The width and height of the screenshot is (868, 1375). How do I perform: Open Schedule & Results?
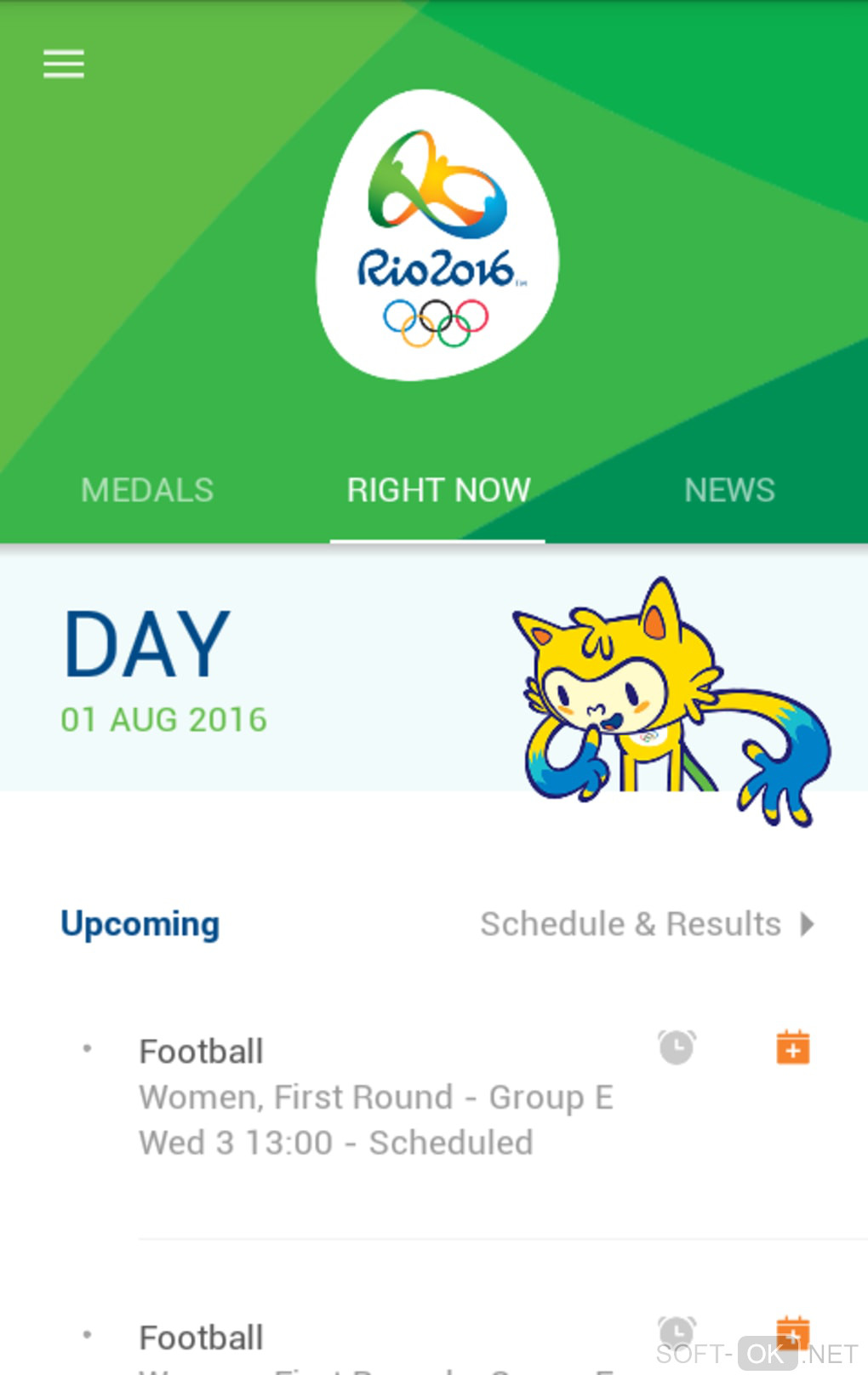[x=647, y=924]
